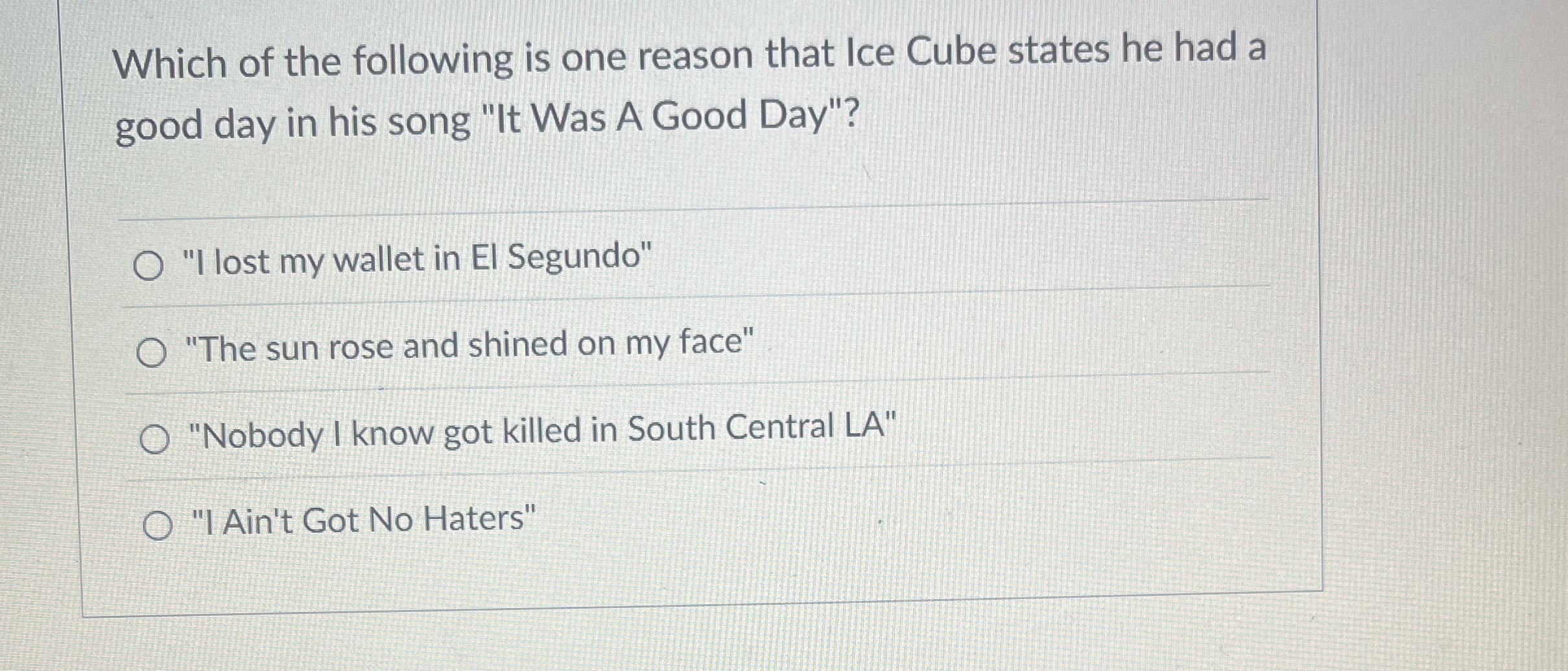Screen dimensions: 1568x671
Task: Mark the "I Ain't Got No Haters" answer
Action: (158, 526)
